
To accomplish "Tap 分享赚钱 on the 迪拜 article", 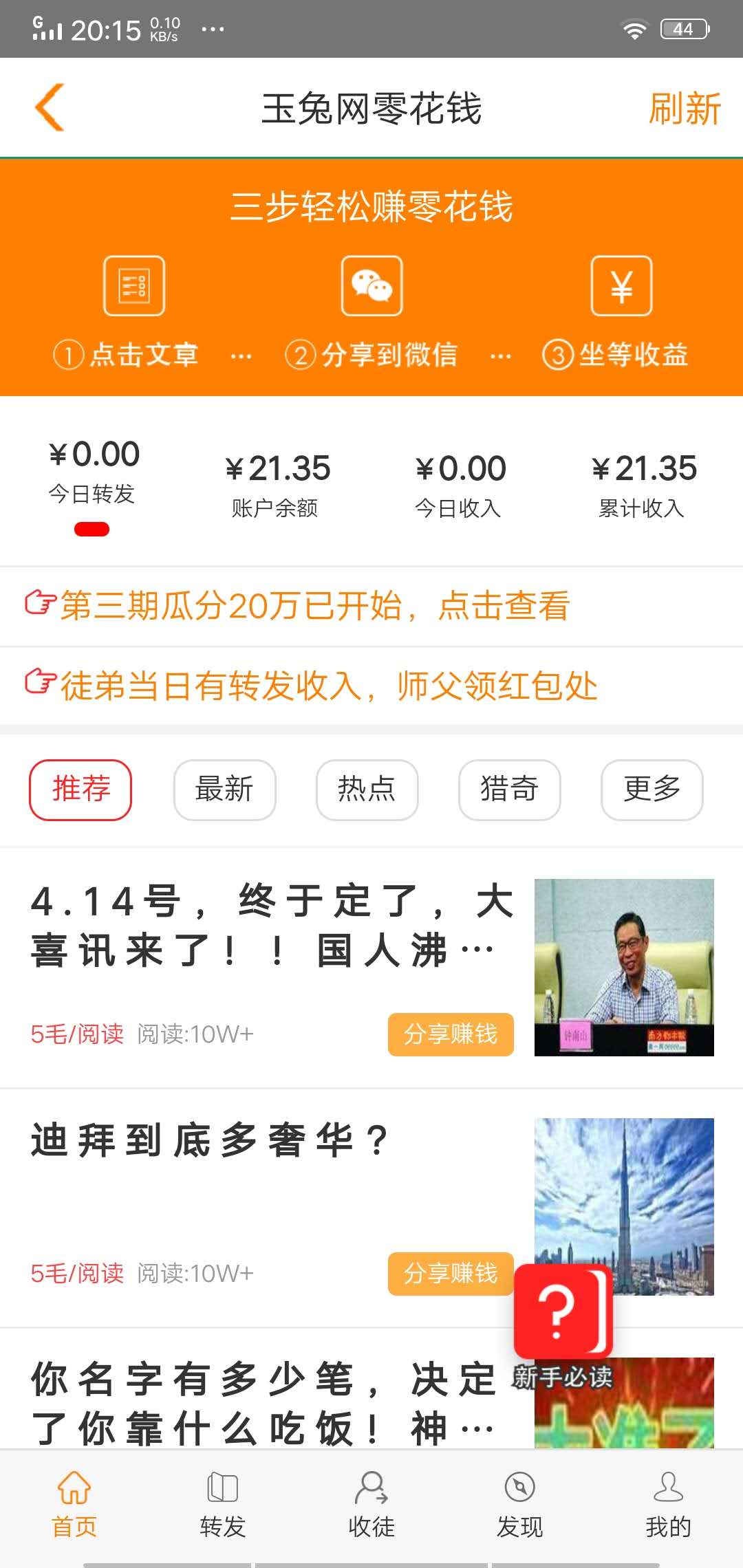I will (x=451, y=1274).
